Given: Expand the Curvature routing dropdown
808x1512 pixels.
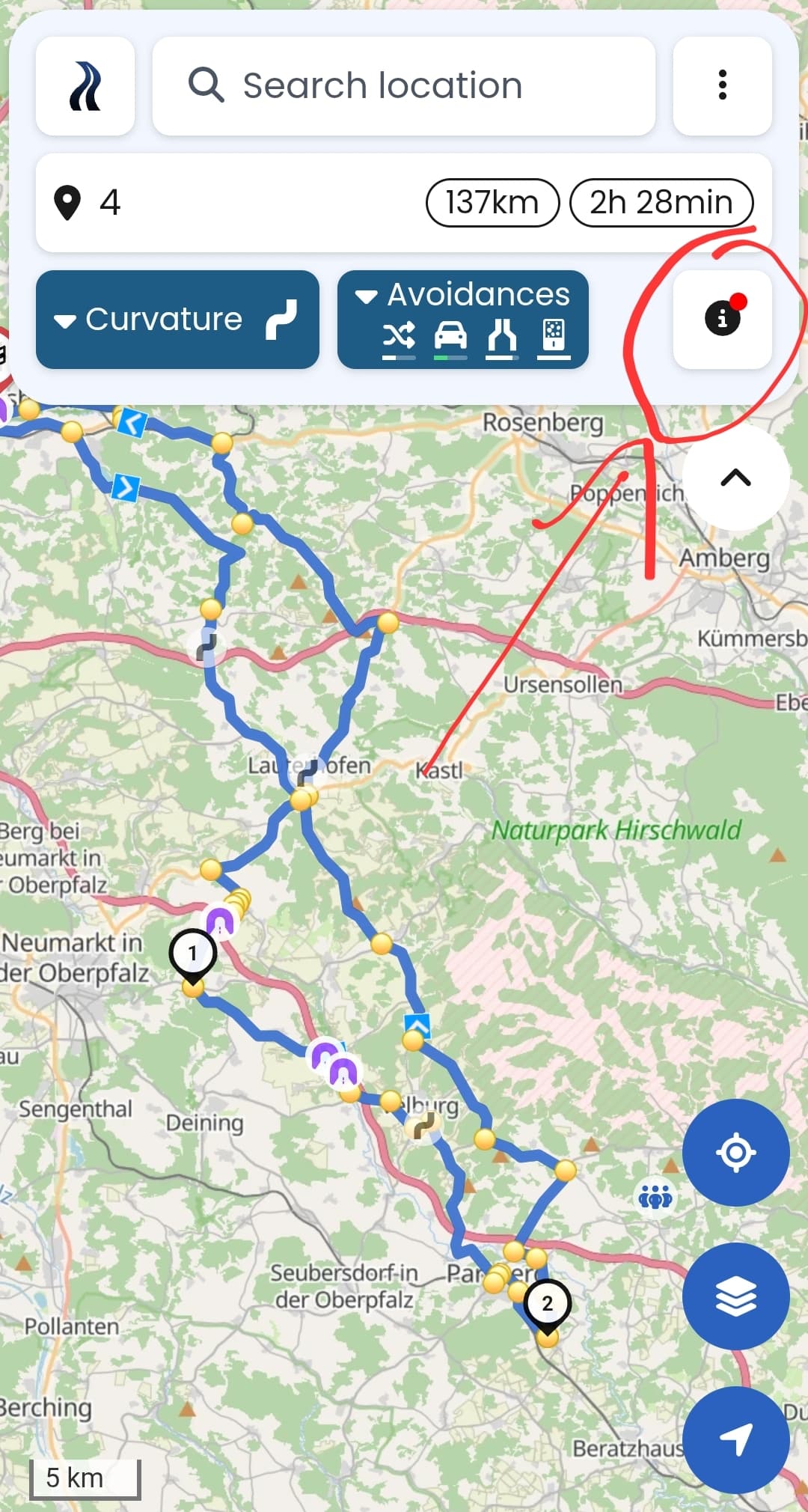Looking at the screenshot, I should (x=177, y=320).
